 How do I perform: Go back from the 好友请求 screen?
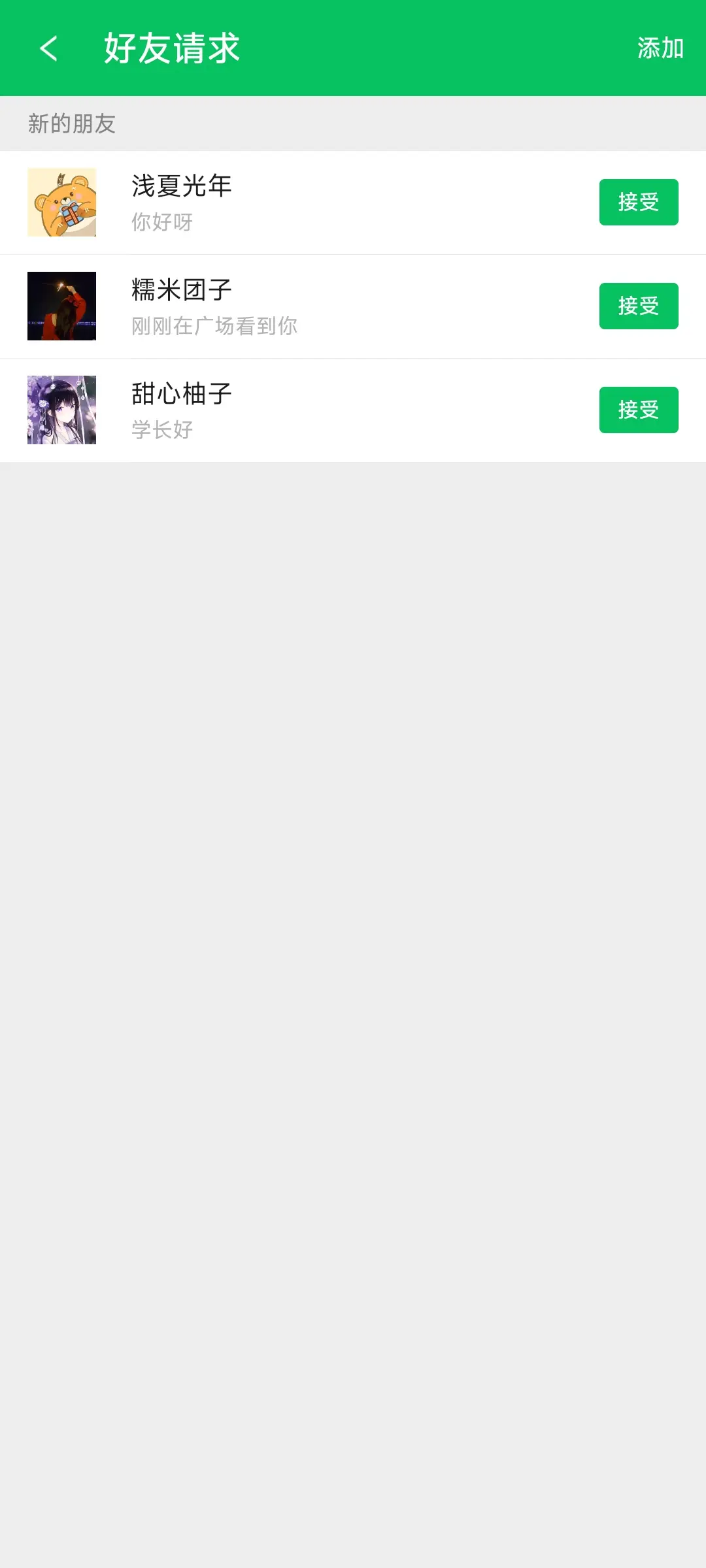pos(49,48)
